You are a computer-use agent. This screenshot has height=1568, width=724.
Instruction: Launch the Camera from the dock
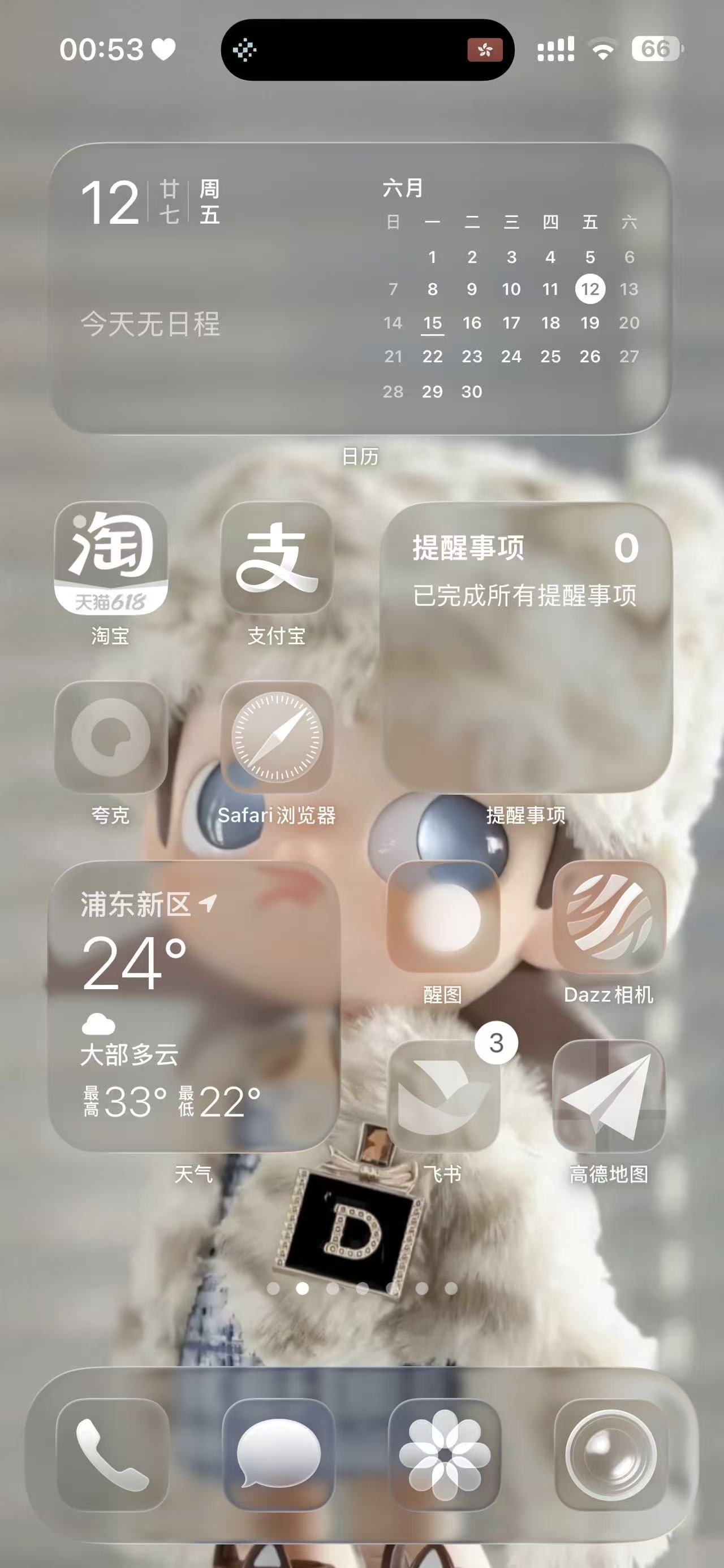[611, 1455]
